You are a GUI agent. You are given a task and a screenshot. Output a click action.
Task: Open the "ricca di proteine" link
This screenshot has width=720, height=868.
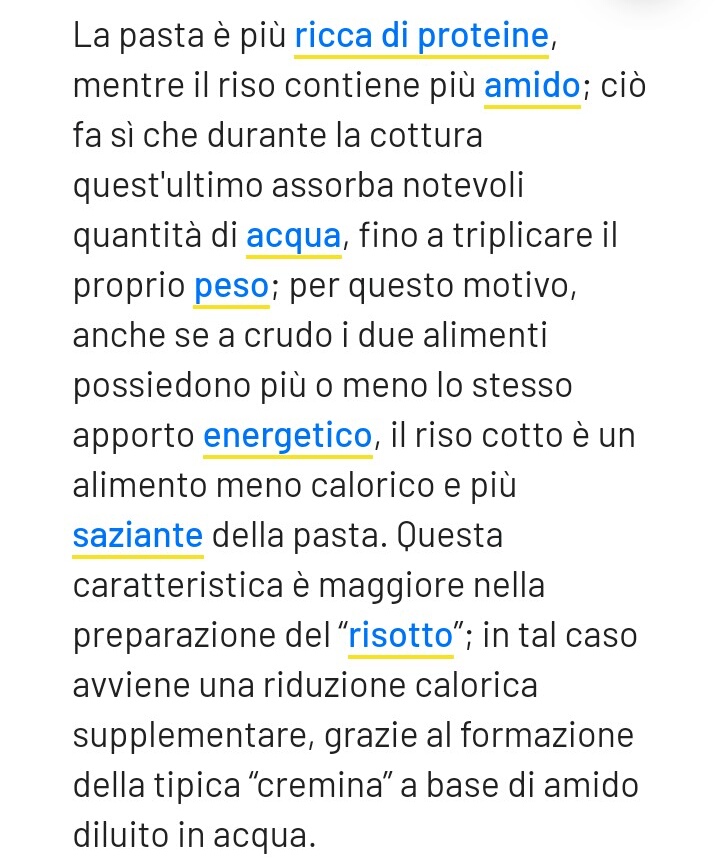click(422, 37)
